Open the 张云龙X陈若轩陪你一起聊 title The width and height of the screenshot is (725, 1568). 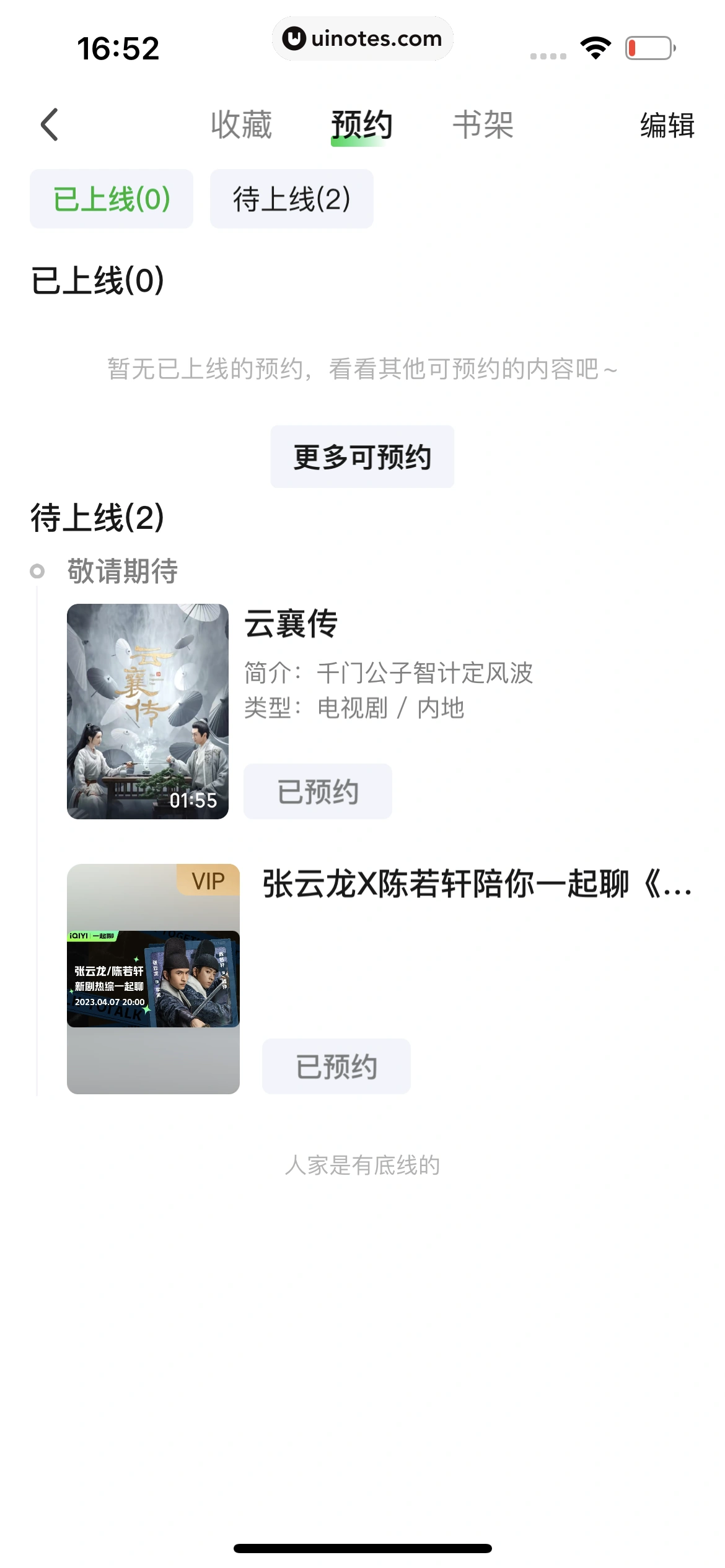(x=476, y=884)
